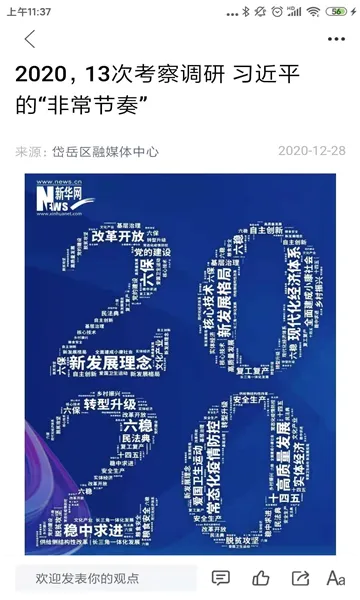Go back using the top-left arrow
The image size is (360, 600).
pos(30,39)
